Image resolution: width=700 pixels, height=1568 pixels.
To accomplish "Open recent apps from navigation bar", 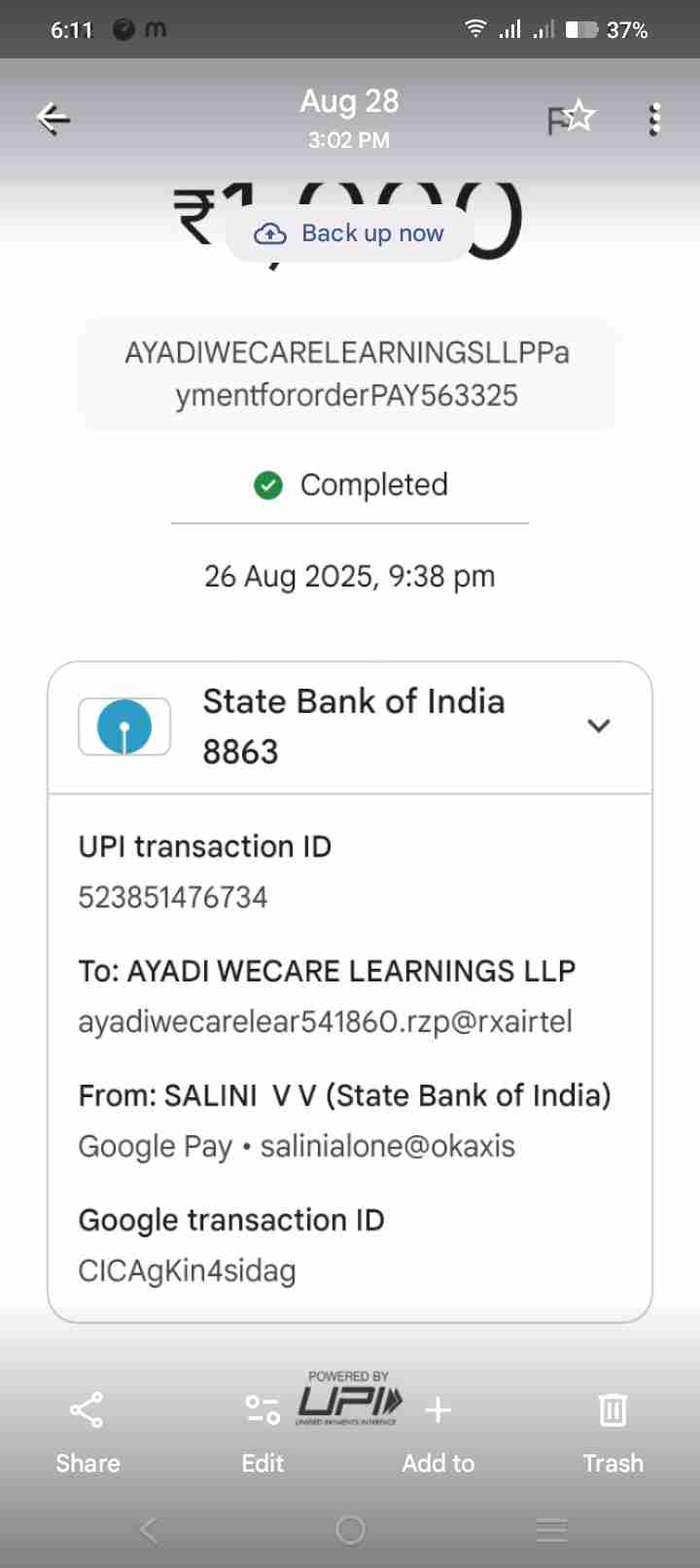I will tap(551, 1530).
